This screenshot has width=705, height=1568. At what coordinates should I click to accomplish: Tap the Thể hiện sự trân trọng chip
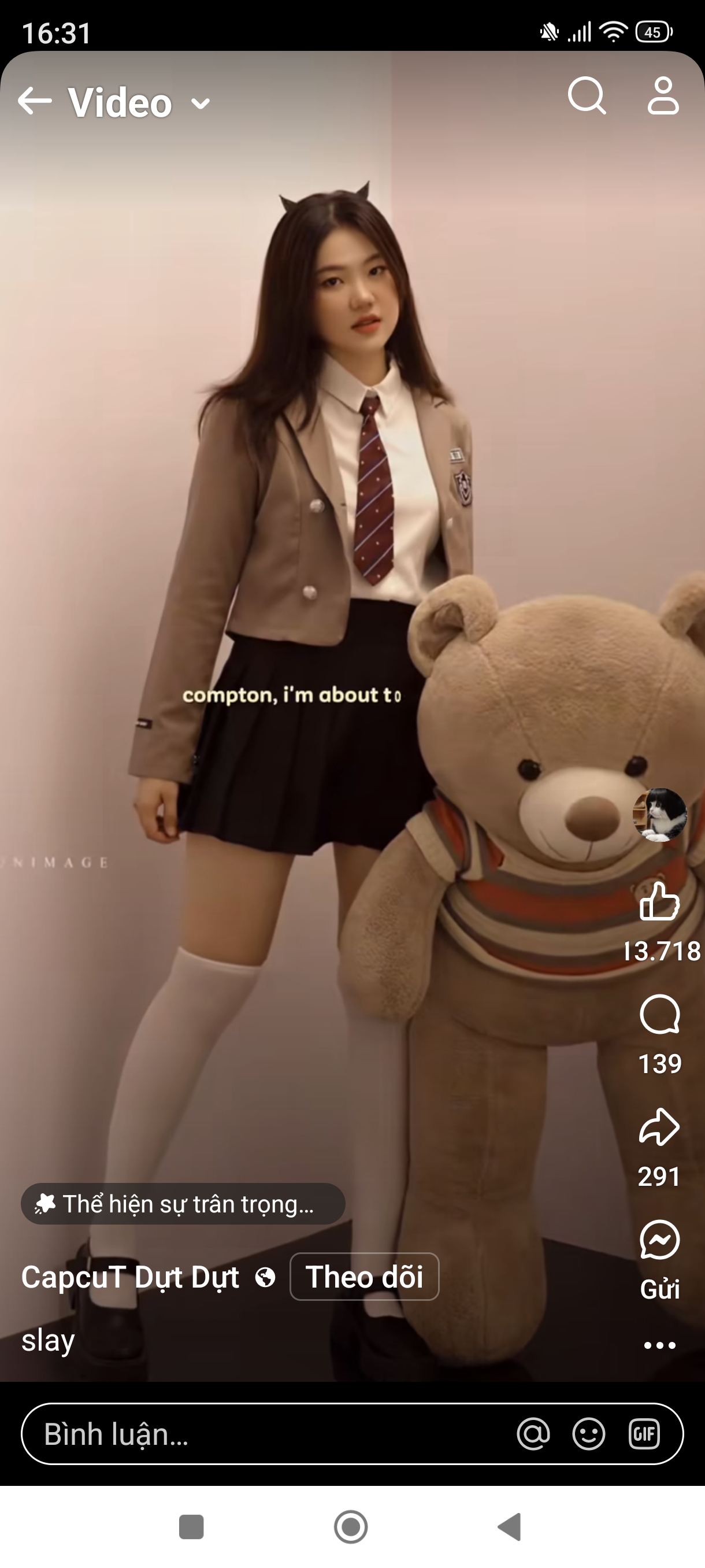[183, 1204]
